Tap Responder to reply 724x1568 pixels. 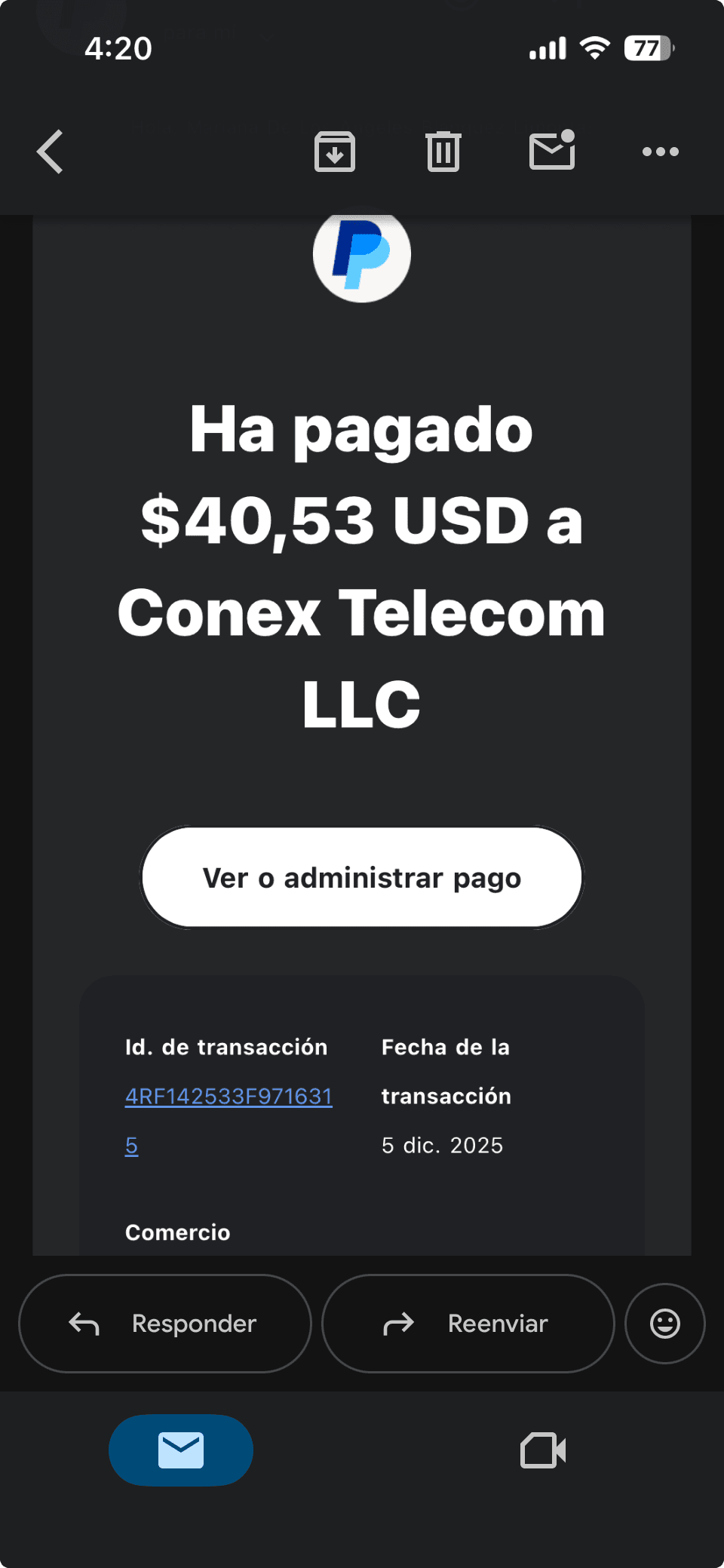(165, 1324)
